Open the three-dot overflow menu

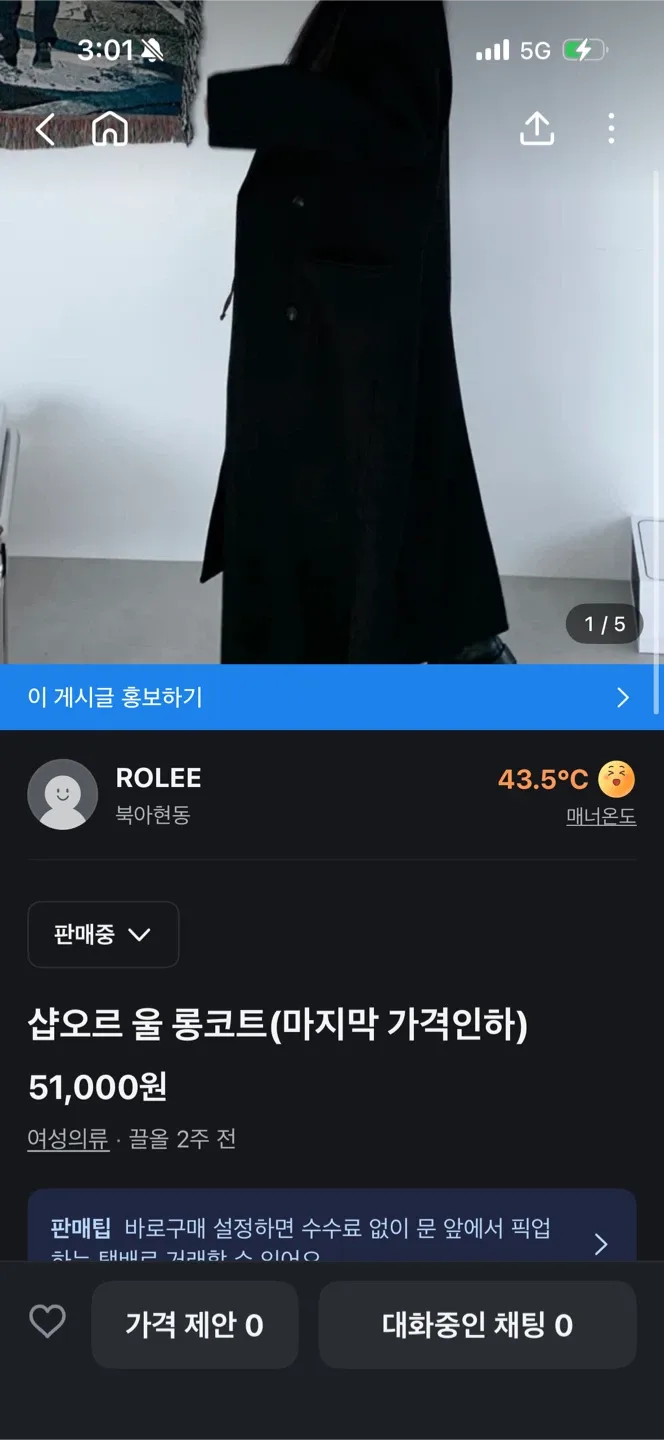click(x=611, y=129)
